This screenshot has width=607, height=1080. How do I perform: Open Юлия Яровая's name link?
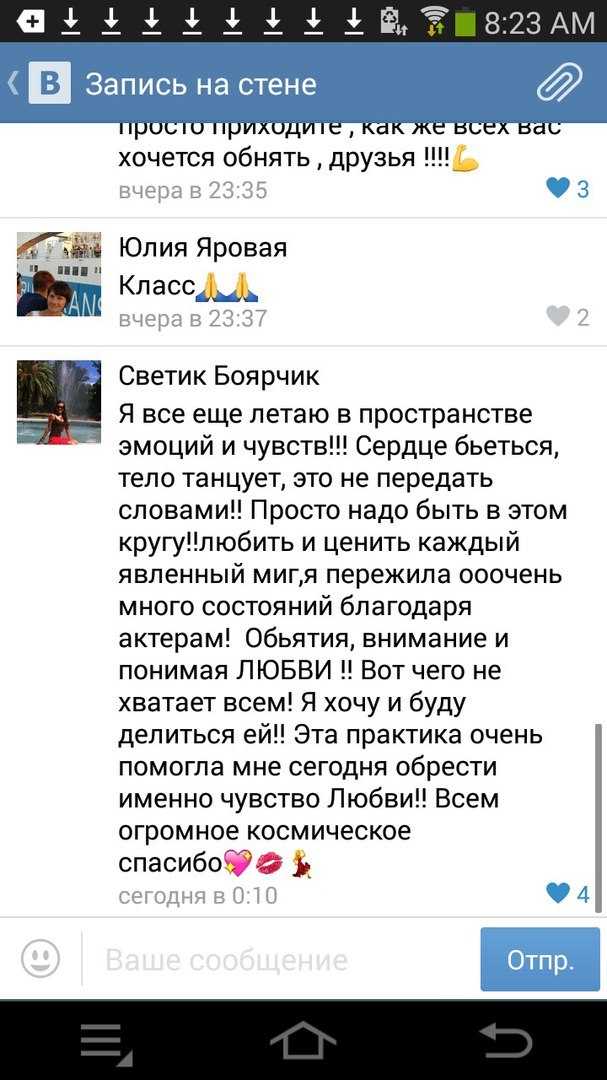click(x=203, y=248)
